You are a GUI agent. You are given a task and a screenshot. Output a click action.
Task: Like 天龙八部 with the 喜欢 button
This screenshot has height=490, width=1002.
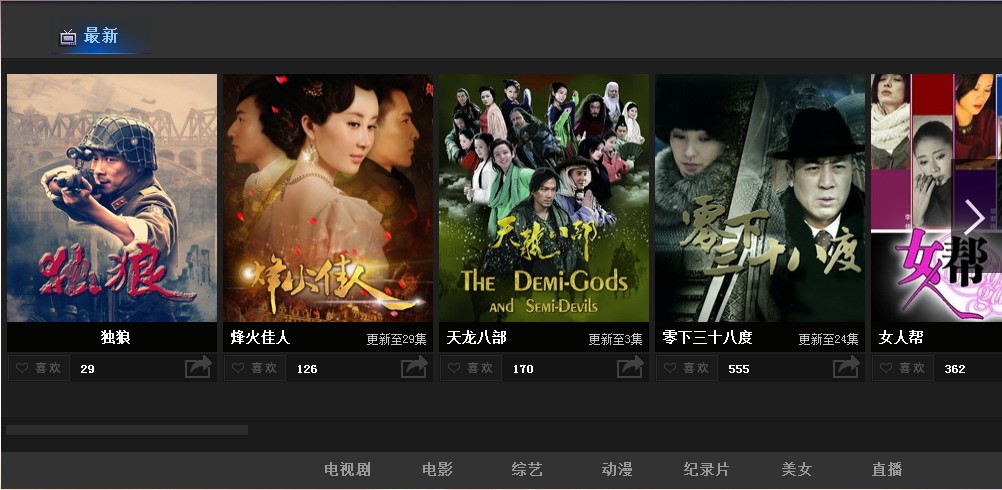(x=471, y=369)
